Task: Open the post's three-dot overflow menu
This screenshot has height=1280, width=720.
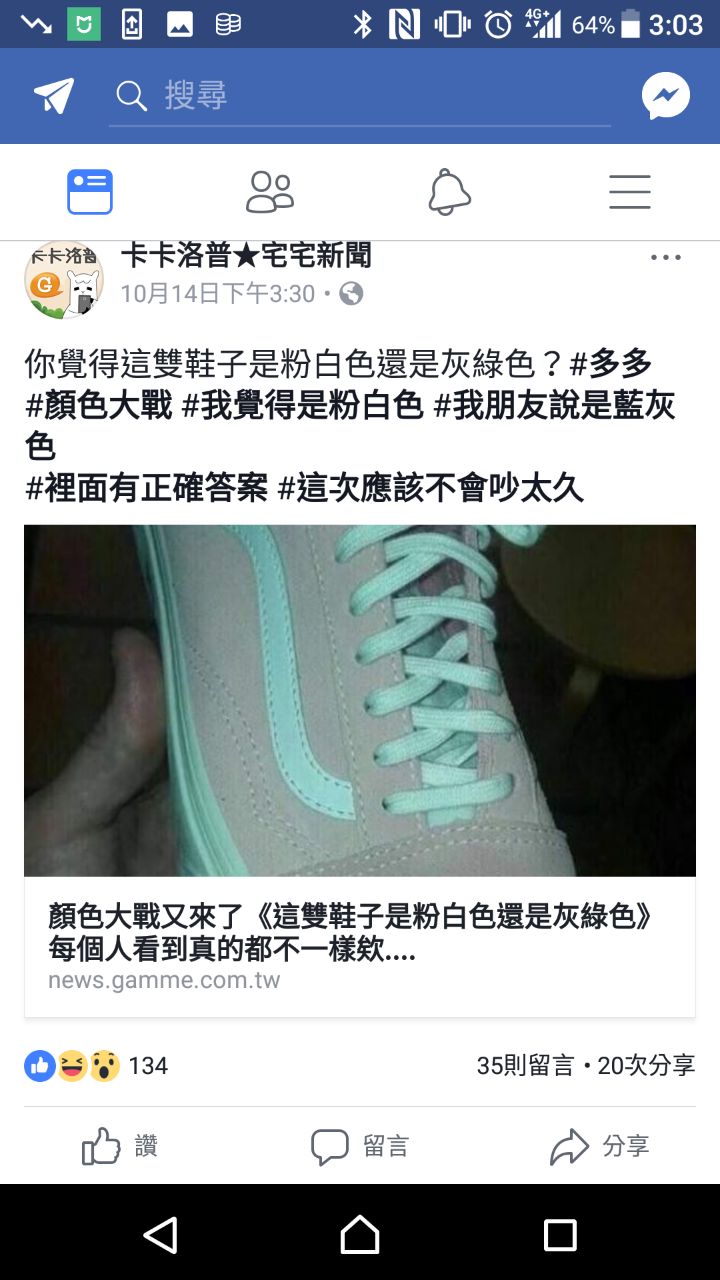Action: (x=665, y=258)
